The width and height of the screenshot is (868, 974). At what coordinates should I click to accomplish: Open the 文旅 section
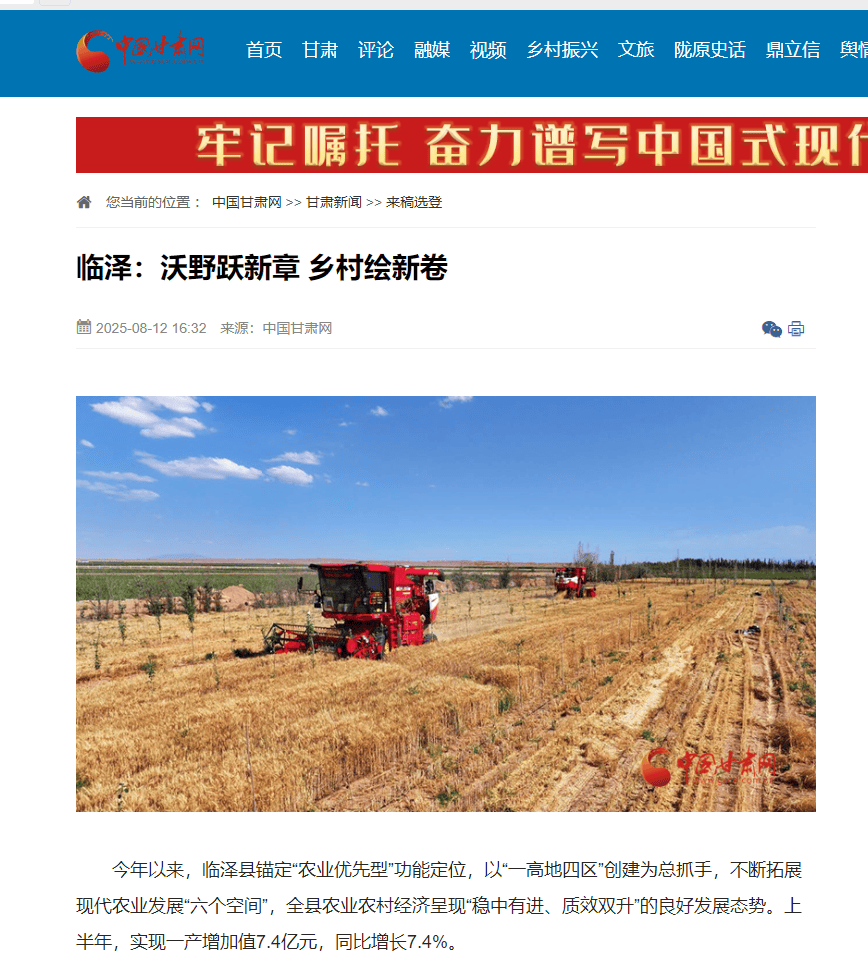(x=636, y=50)
